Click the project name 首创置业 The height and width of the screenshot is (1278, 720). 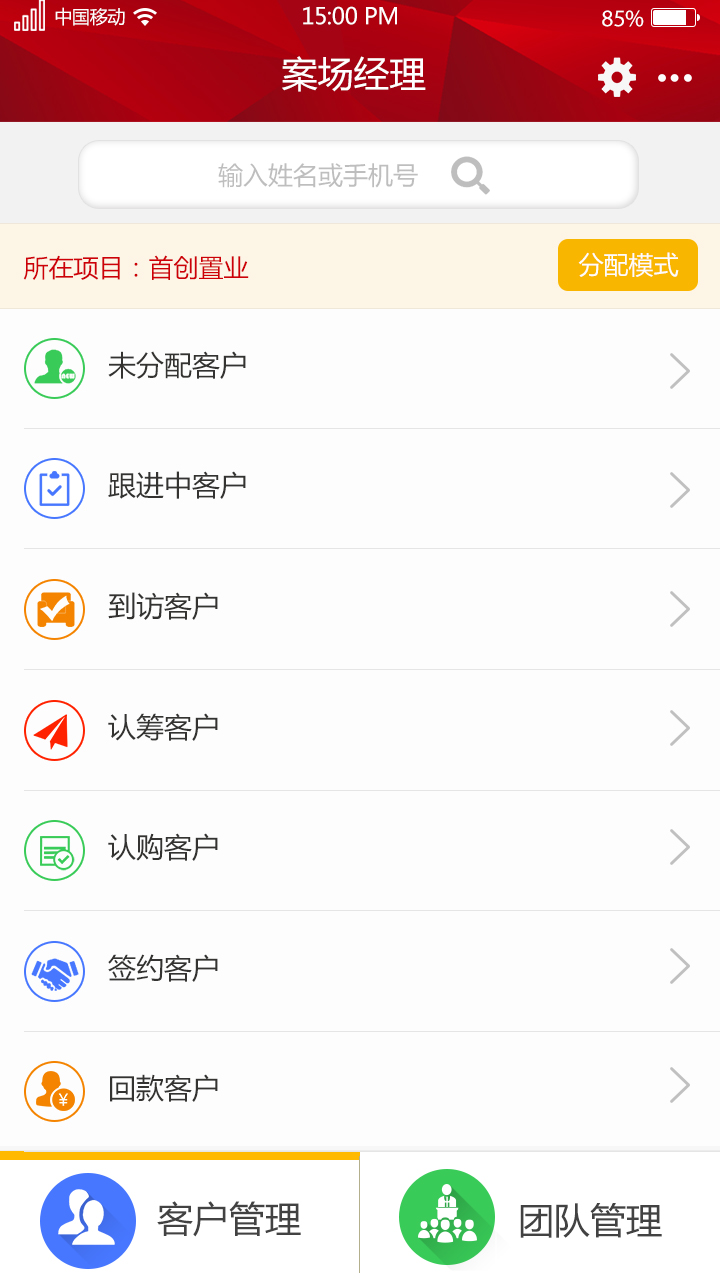199,268
